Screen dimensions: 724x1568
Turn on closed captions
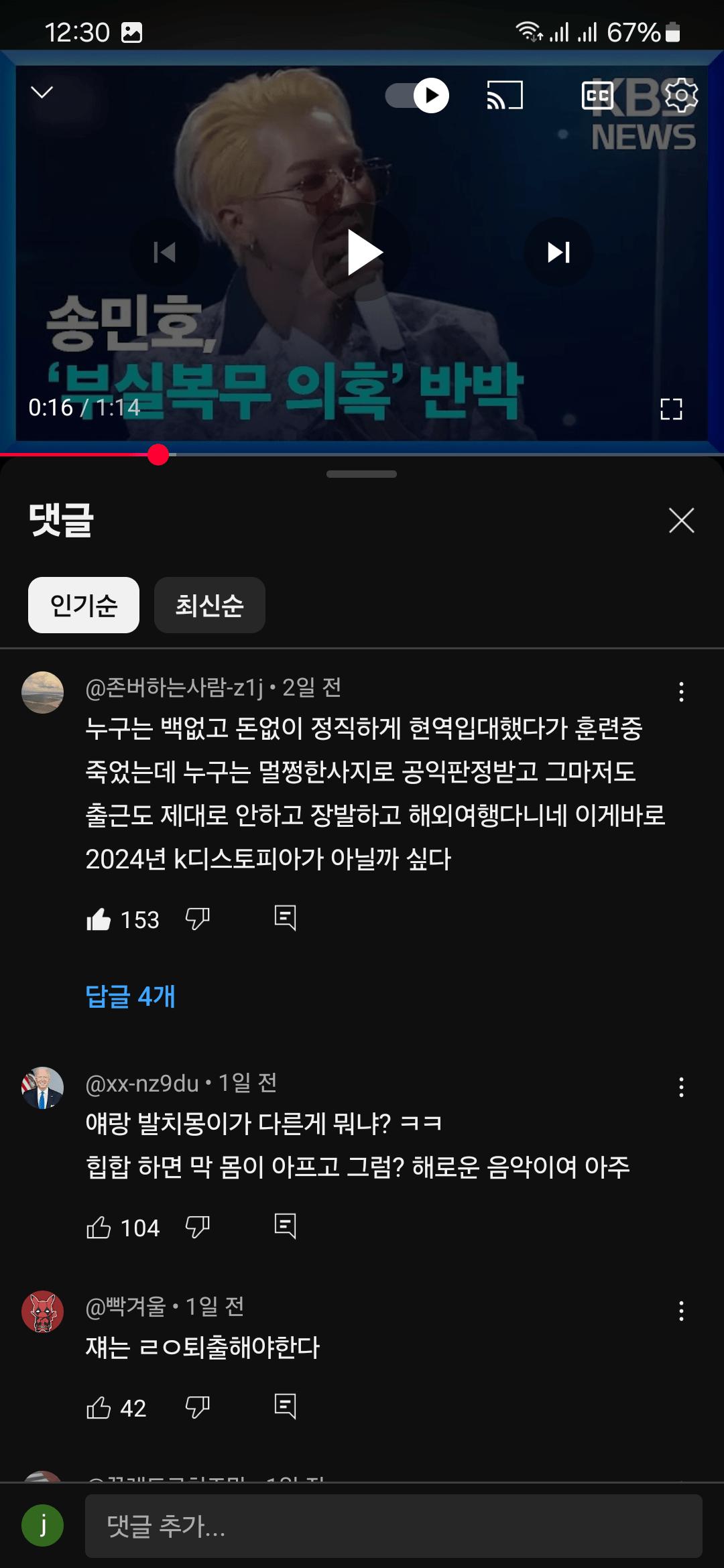coord(597,96)
